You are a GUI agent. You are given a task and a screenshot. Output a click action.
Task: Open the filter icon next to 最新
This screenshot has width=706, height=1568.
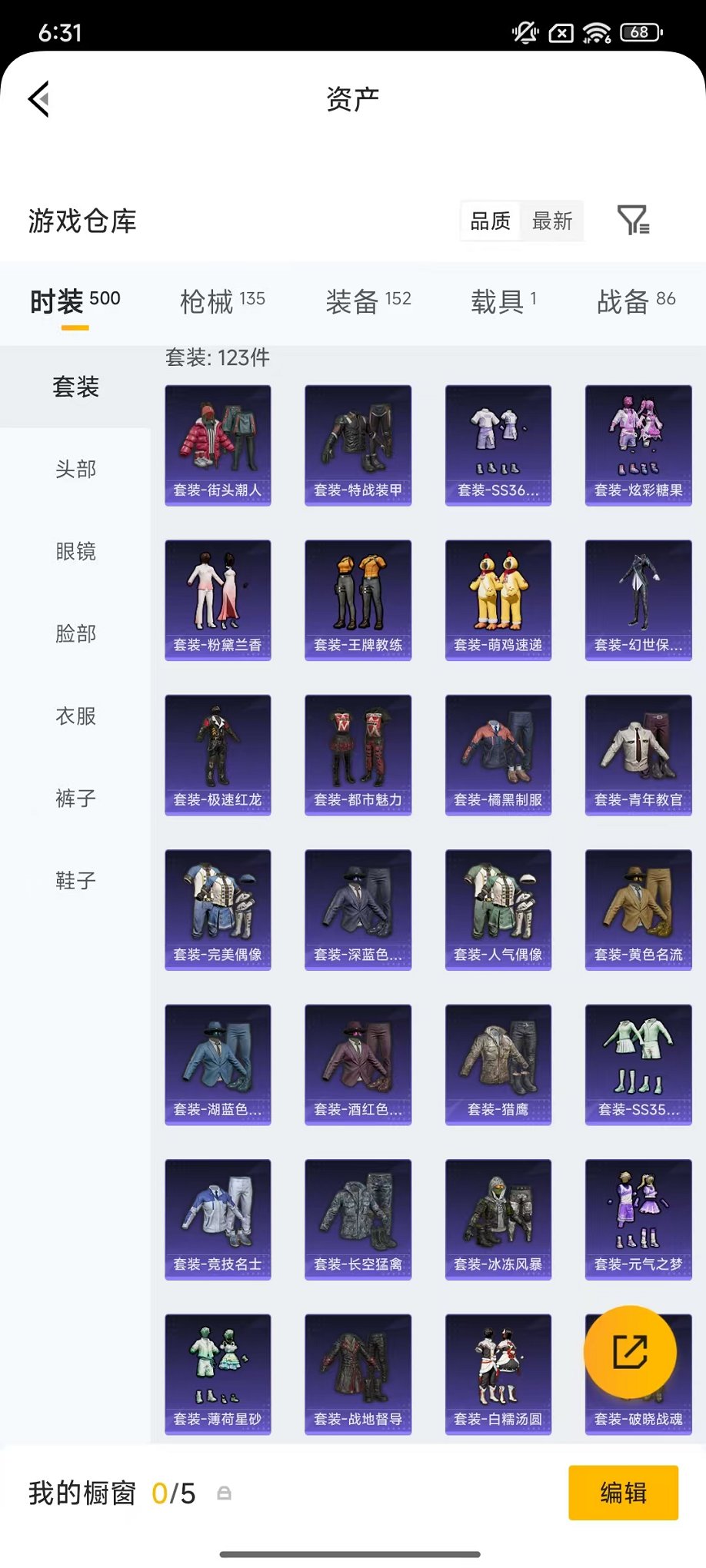click(x=634, y=221)
